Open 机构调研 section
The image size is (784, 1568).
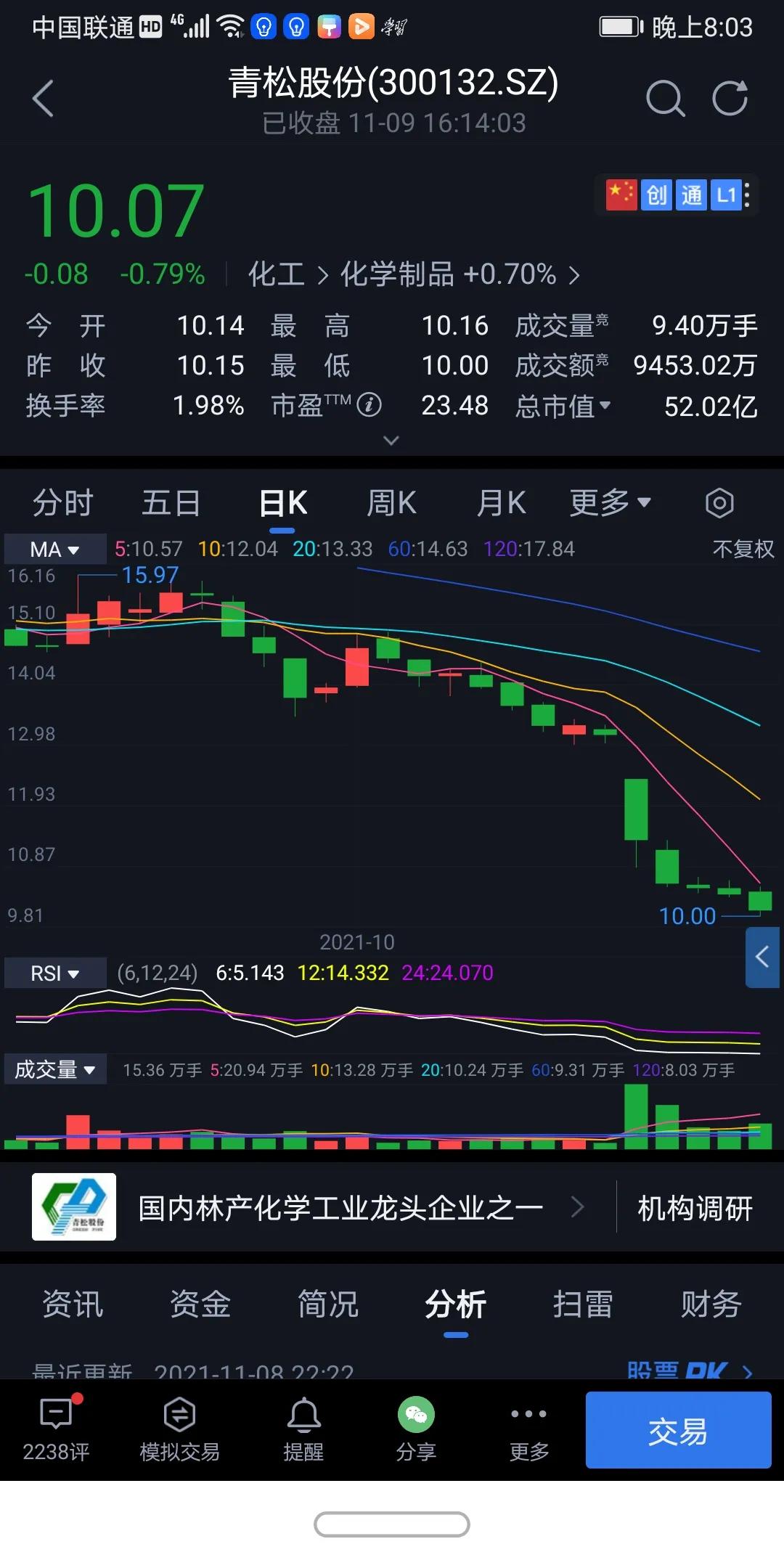(x=695, y=1209)
